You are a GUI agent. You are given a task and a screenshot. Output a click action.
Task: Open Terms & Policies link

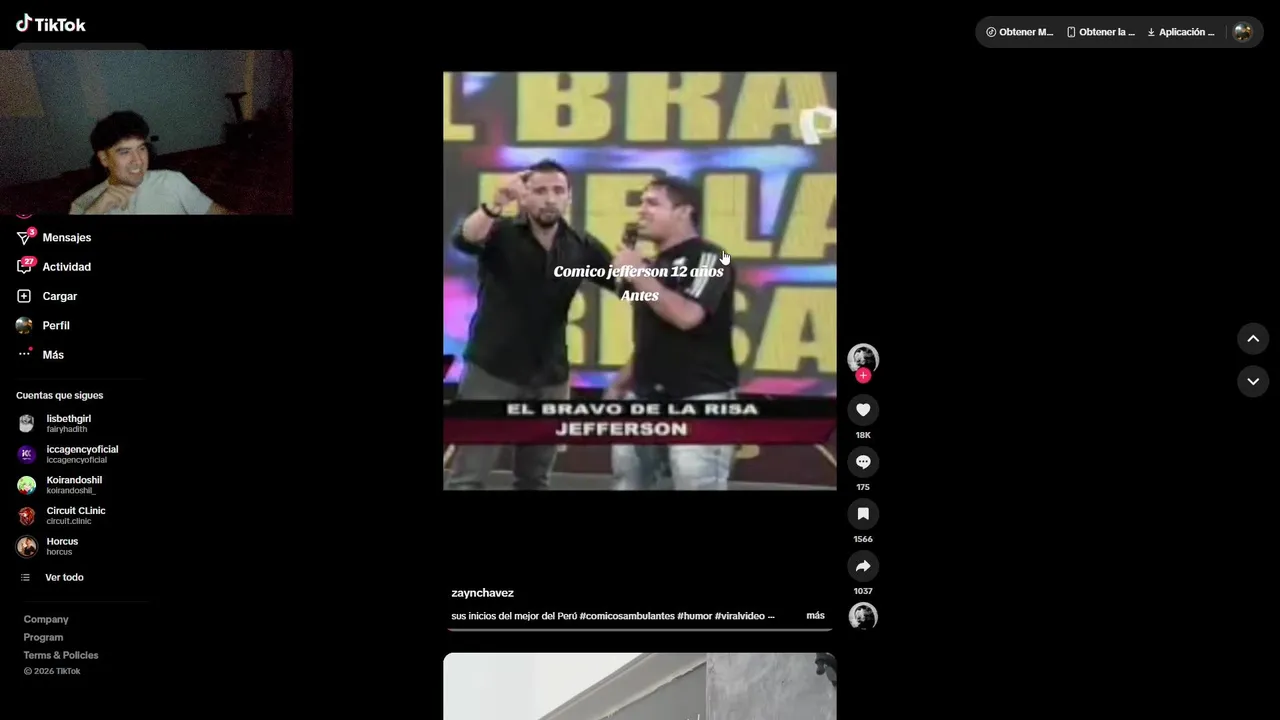[x=61, y=655]
